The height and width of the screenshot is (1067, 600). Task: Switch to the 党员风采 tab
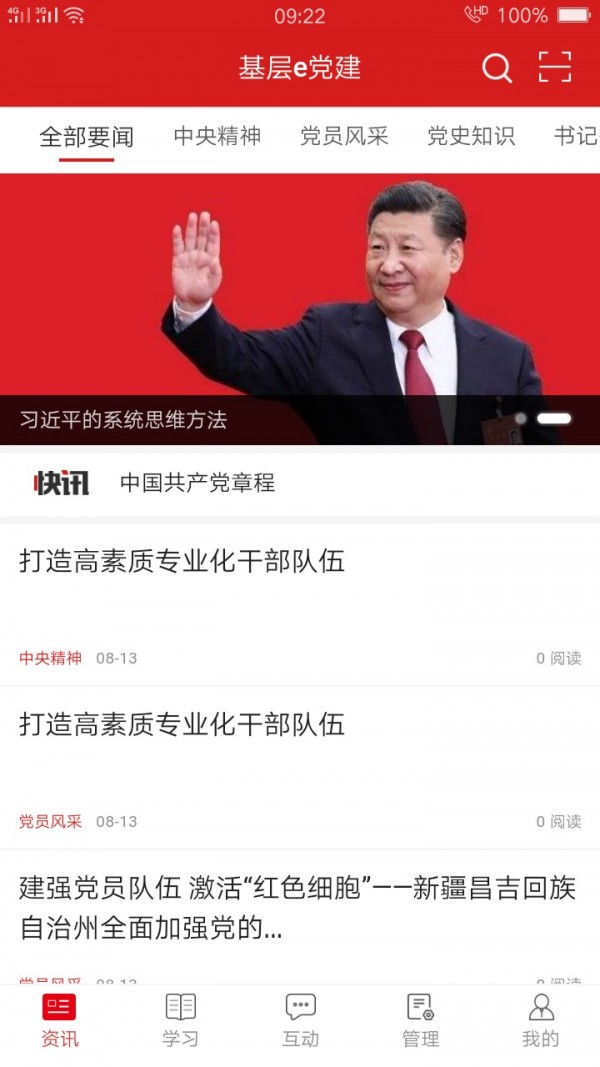pos(344,137)
